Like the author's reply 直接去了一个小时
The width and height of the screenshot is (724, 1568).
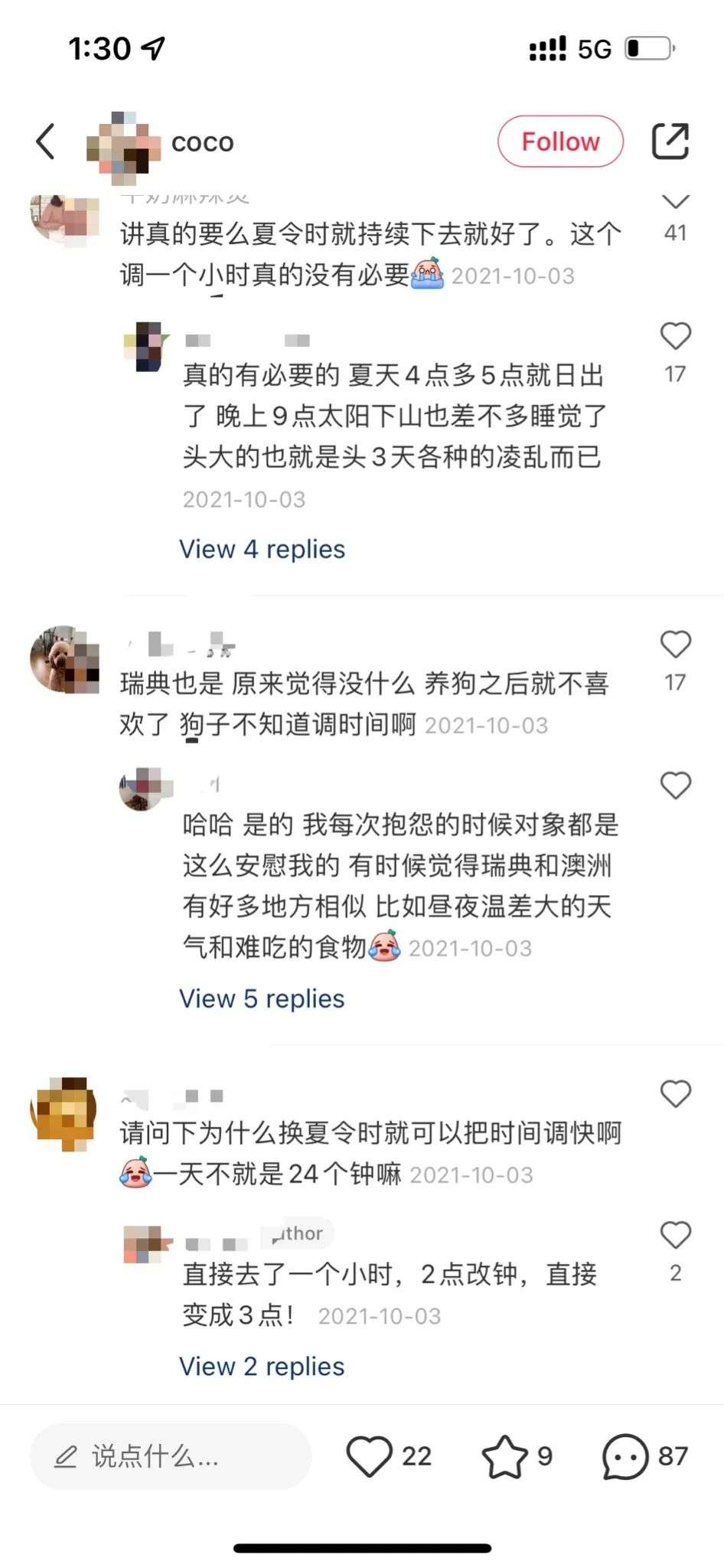pos(675,1235)
